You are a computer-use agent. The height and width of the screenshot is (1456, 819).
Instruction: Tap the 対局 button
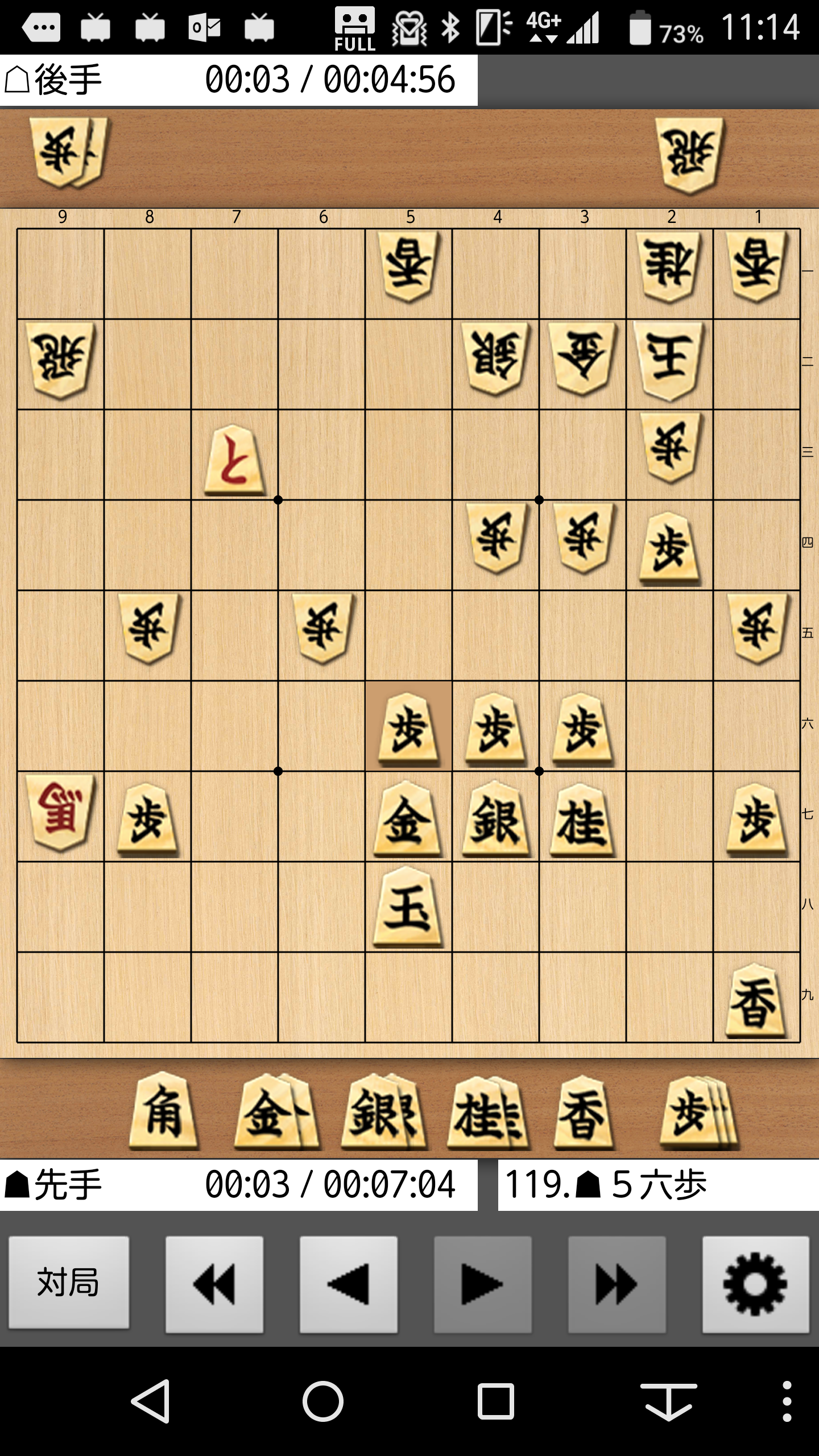[69, 1284]
